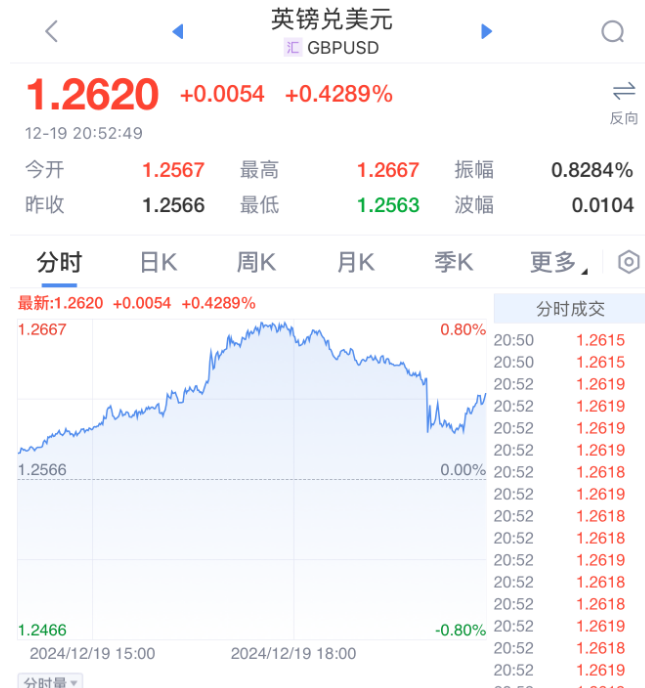645x688 pixels.
Task: Open the 分时量 indicator dropdown
Action: point(51,682)
